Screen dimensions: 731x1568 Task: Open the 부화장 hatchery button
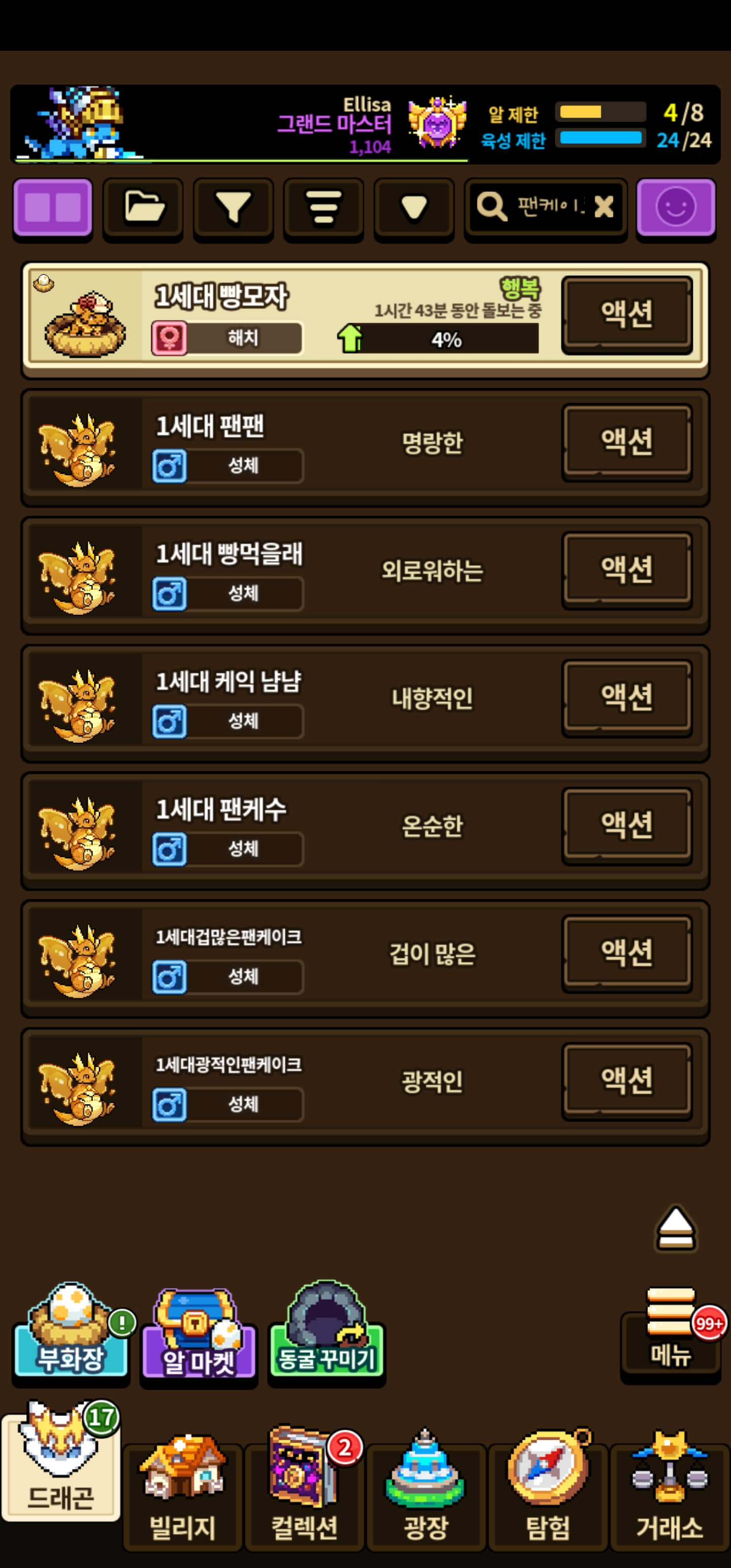71,1333
